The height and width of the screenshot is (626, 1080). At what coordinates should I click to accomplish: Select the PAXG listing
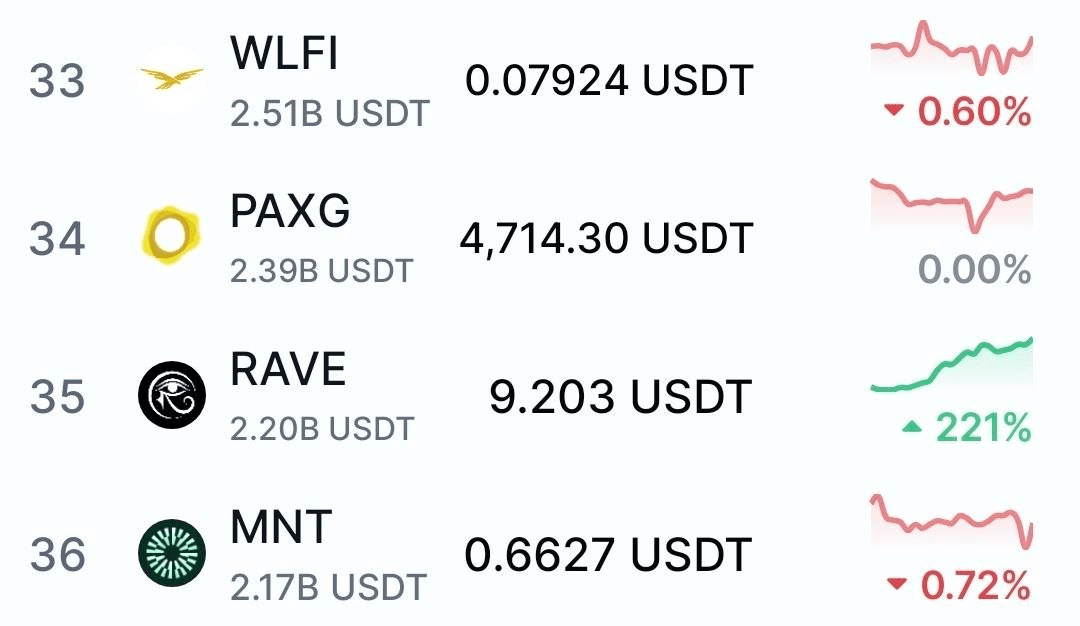click(540, 238)
